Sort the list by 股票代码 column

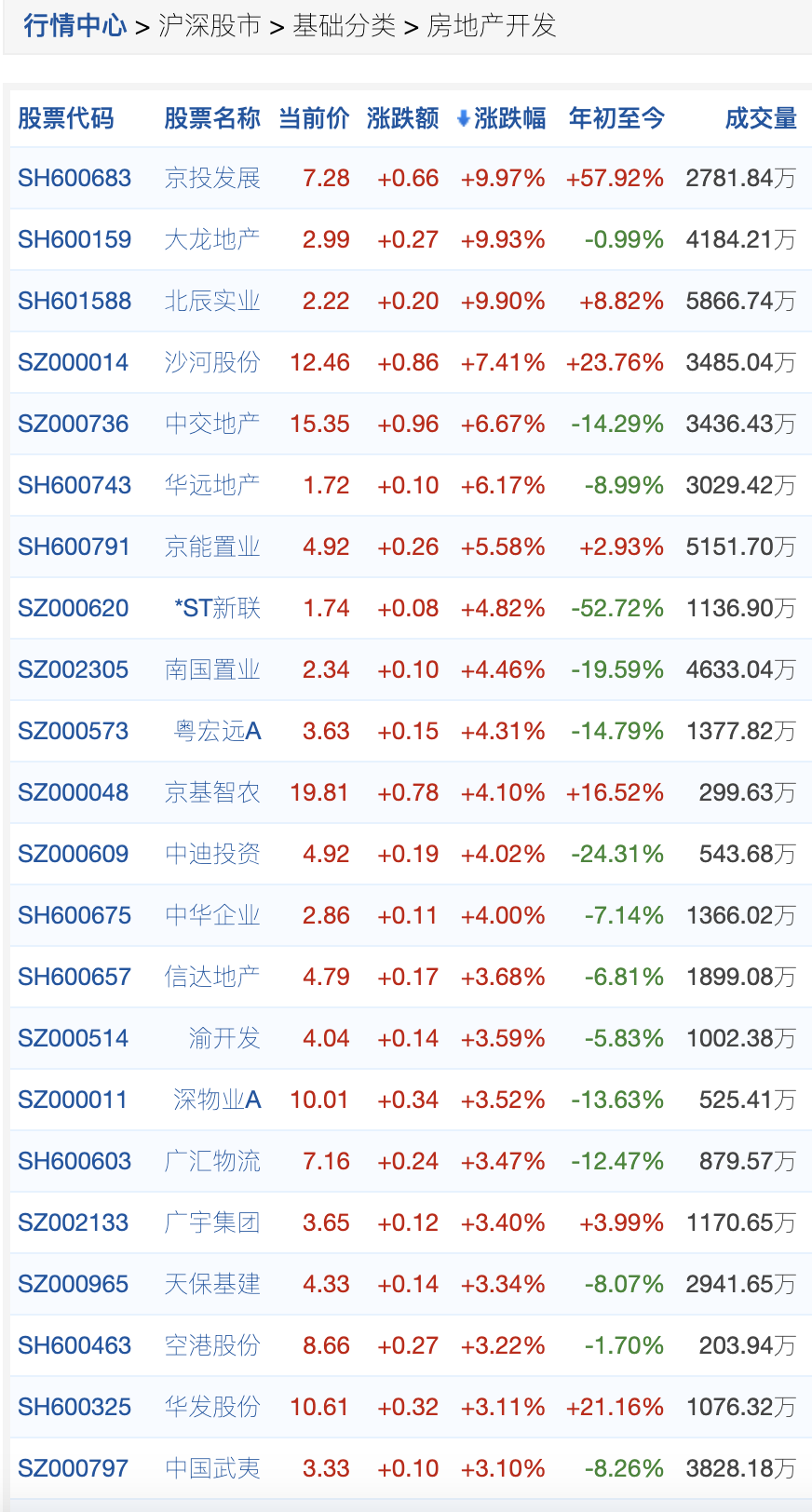tap(65, 118)
